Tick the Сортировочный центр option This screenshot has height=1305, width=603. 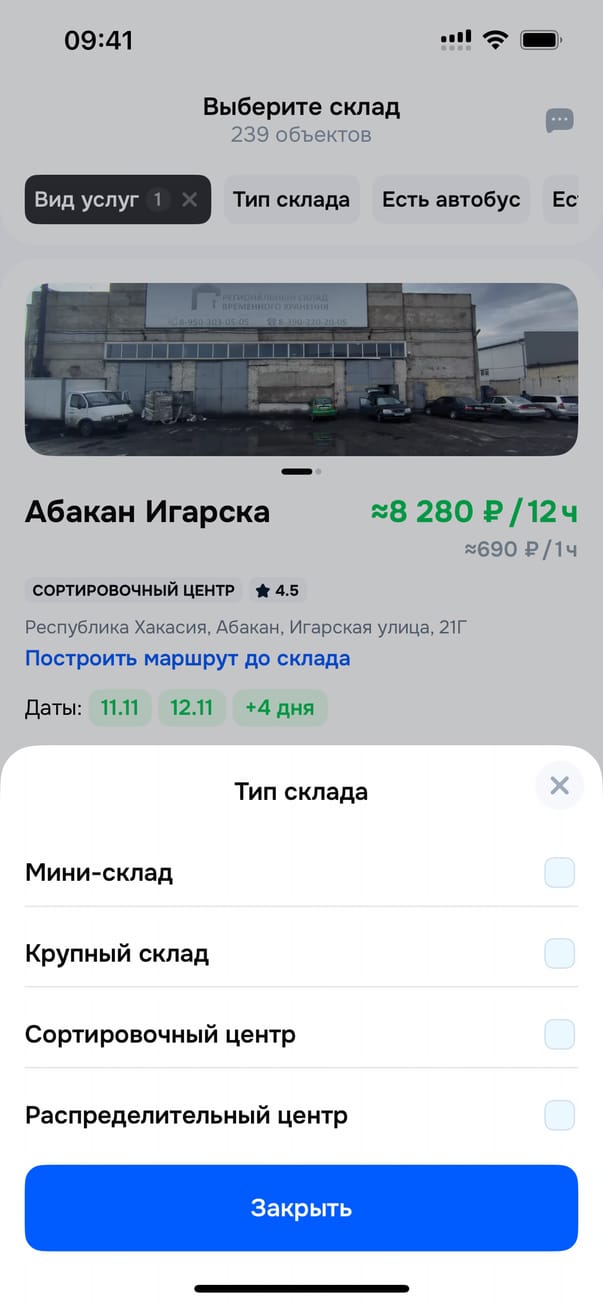[559, 1034]
